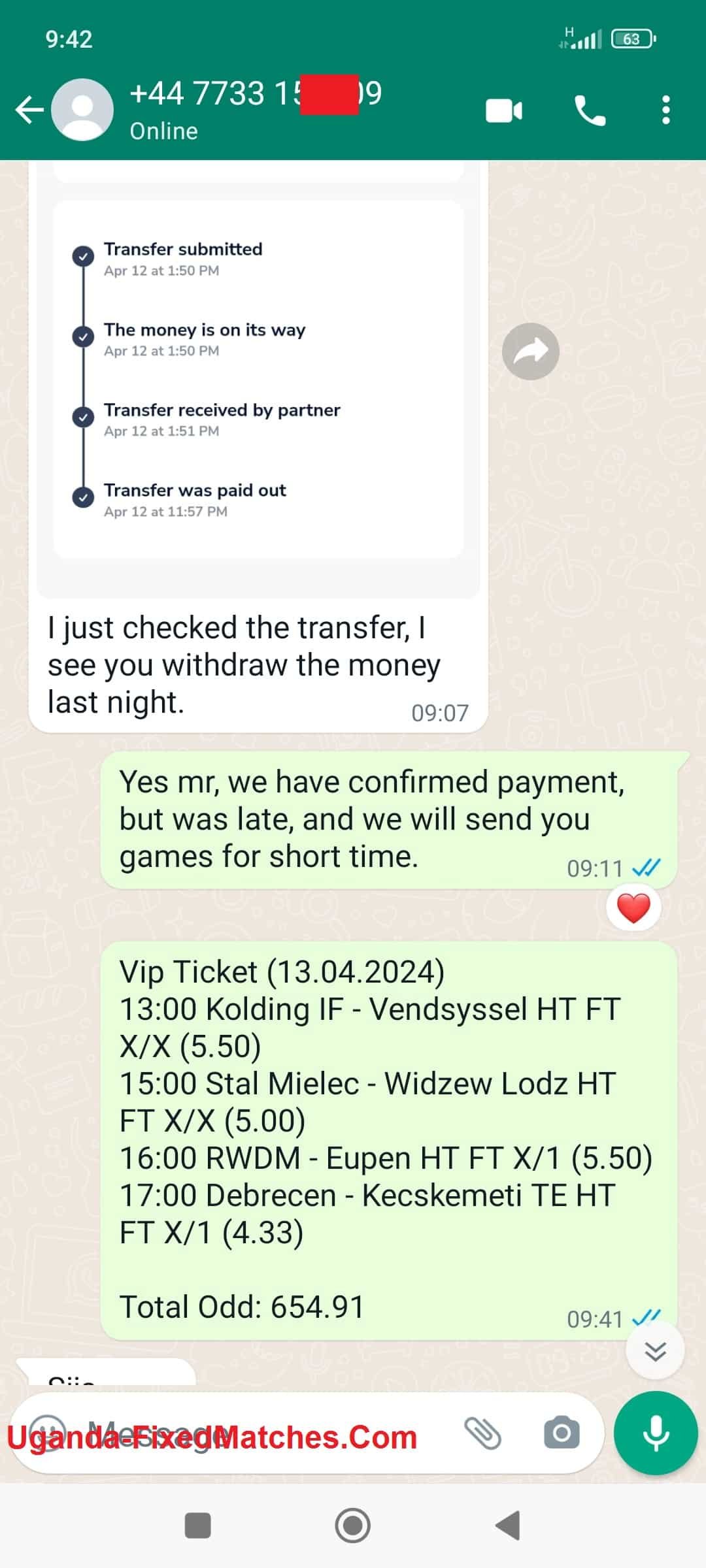The height and width of the screenshot is (1568, 706).
Task: Open the transfer status image
Action: 258,379
